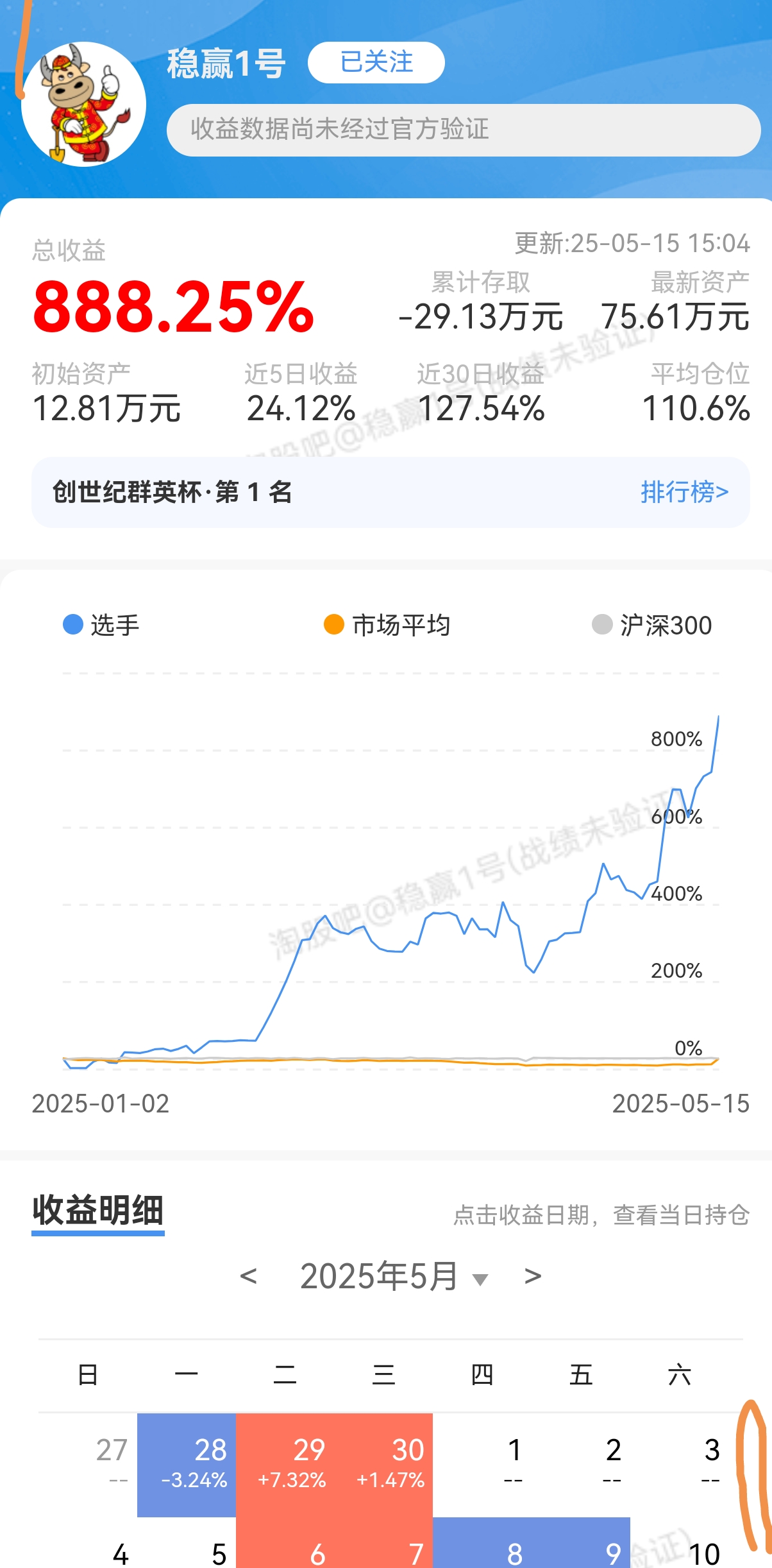Open the 排行榜 ranking link
Screen dimensions: 772x1568
[x=685, y=492]
